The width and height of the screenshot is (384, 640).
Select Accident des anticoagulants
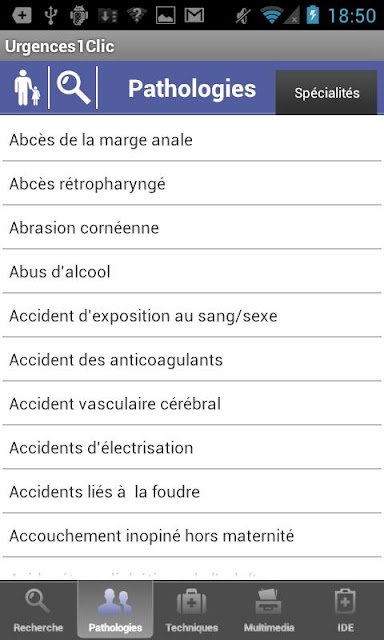(192, 360)
